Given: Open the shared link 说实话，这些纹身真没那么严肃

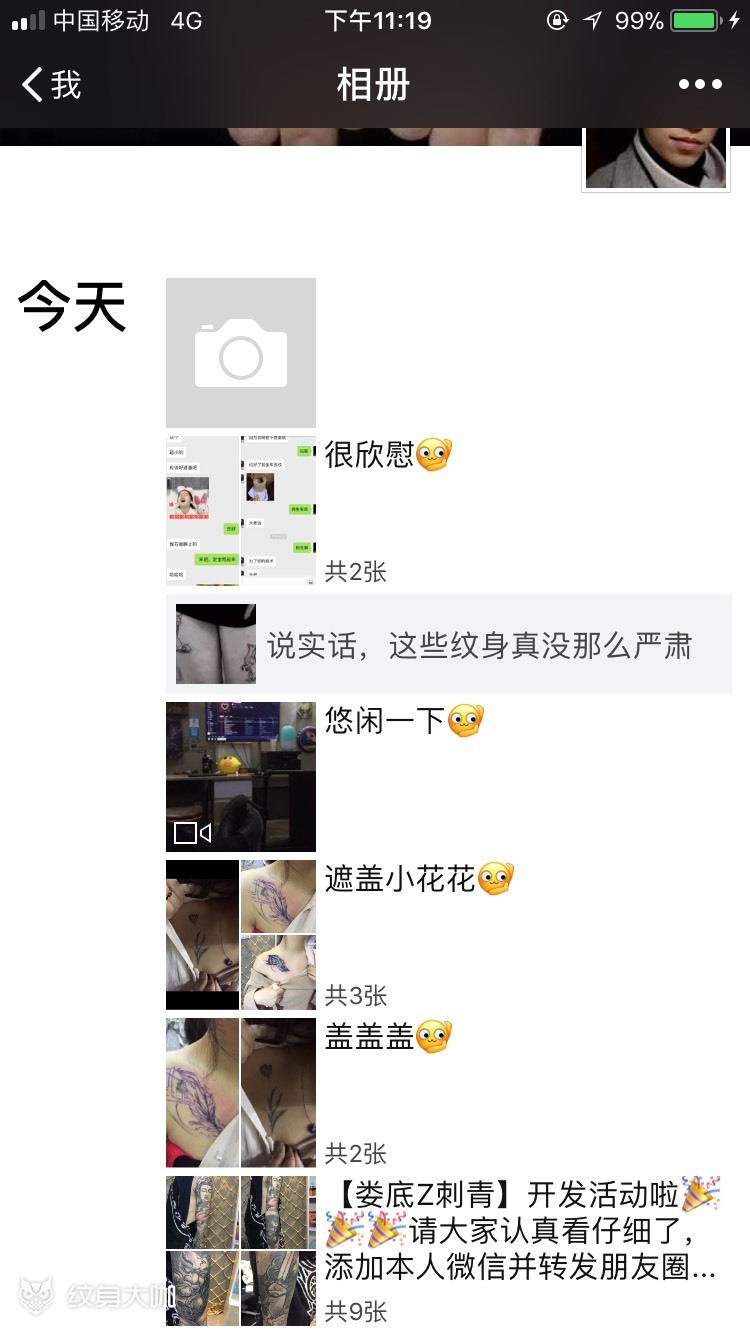Looking at the screenshot, I should pyautogui.click(x=449, y=644).
